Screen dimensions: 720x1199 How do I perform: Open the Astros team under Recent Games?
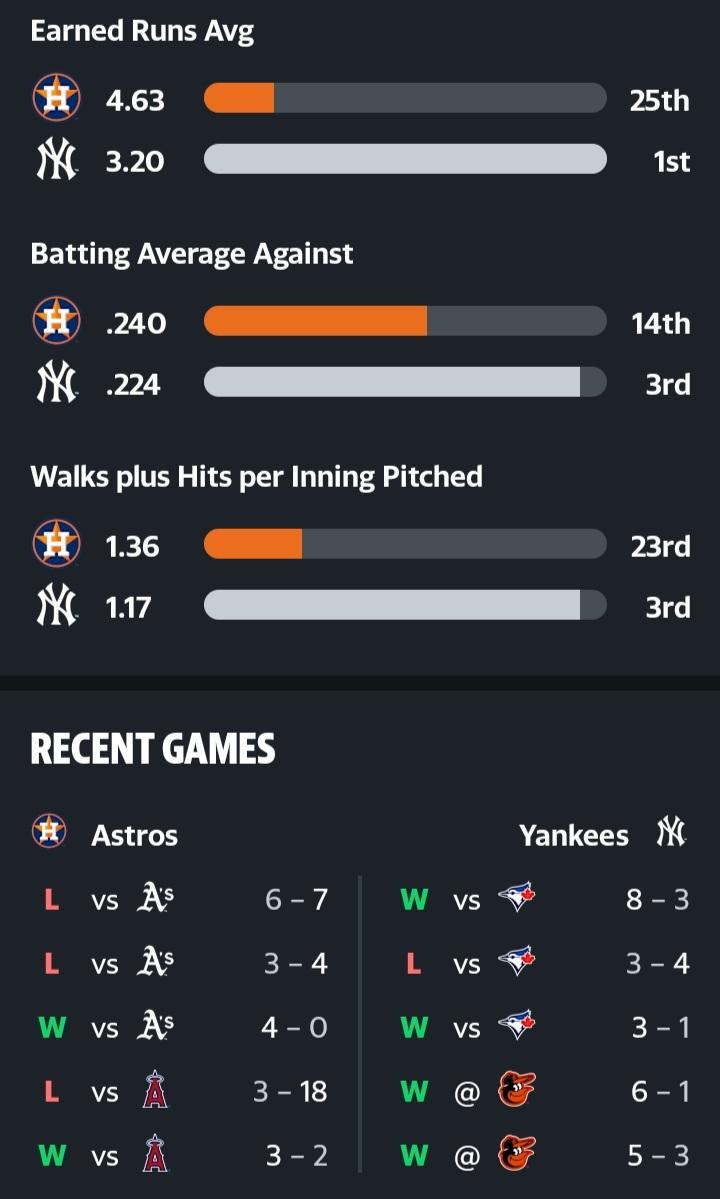pos(105,834)
